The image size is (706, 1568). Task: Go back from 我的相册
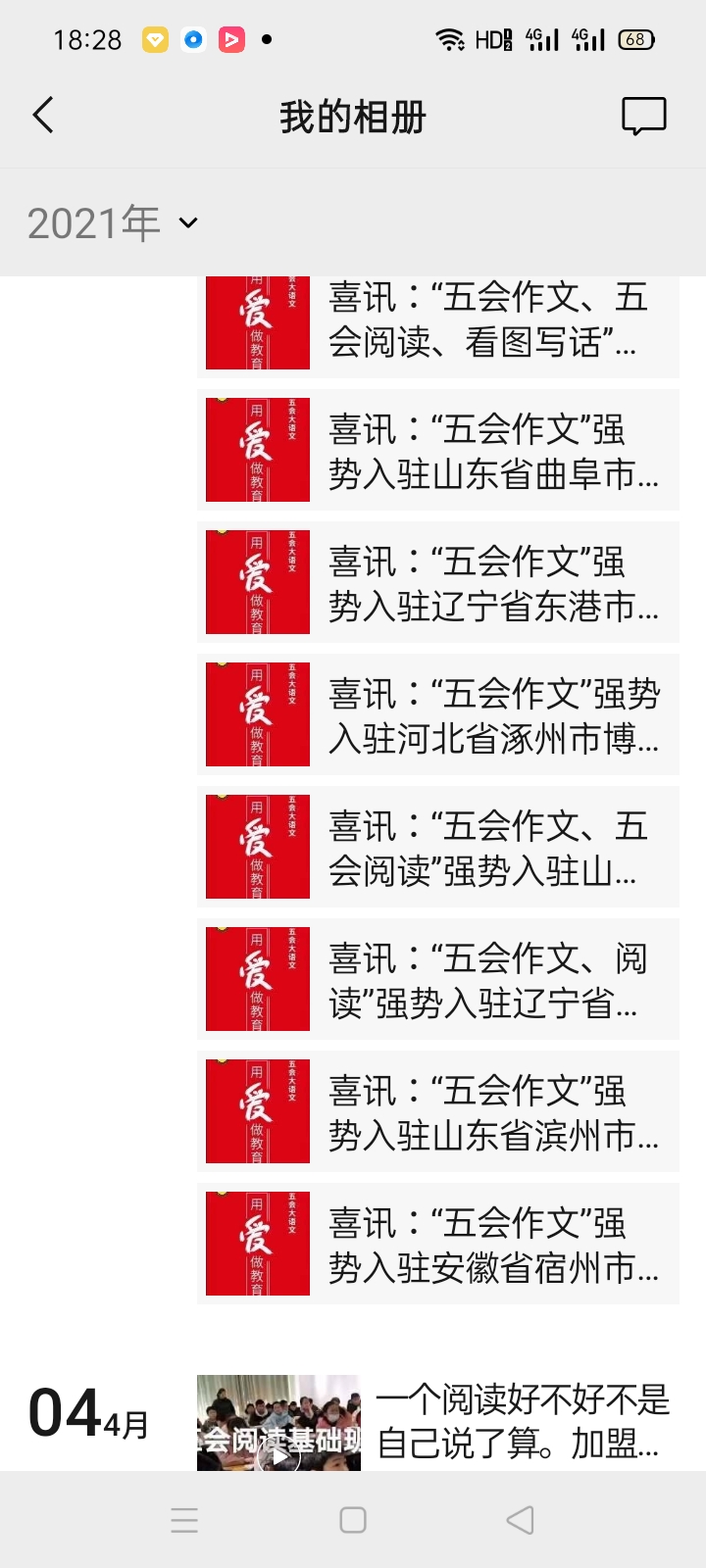coord(43,116)
